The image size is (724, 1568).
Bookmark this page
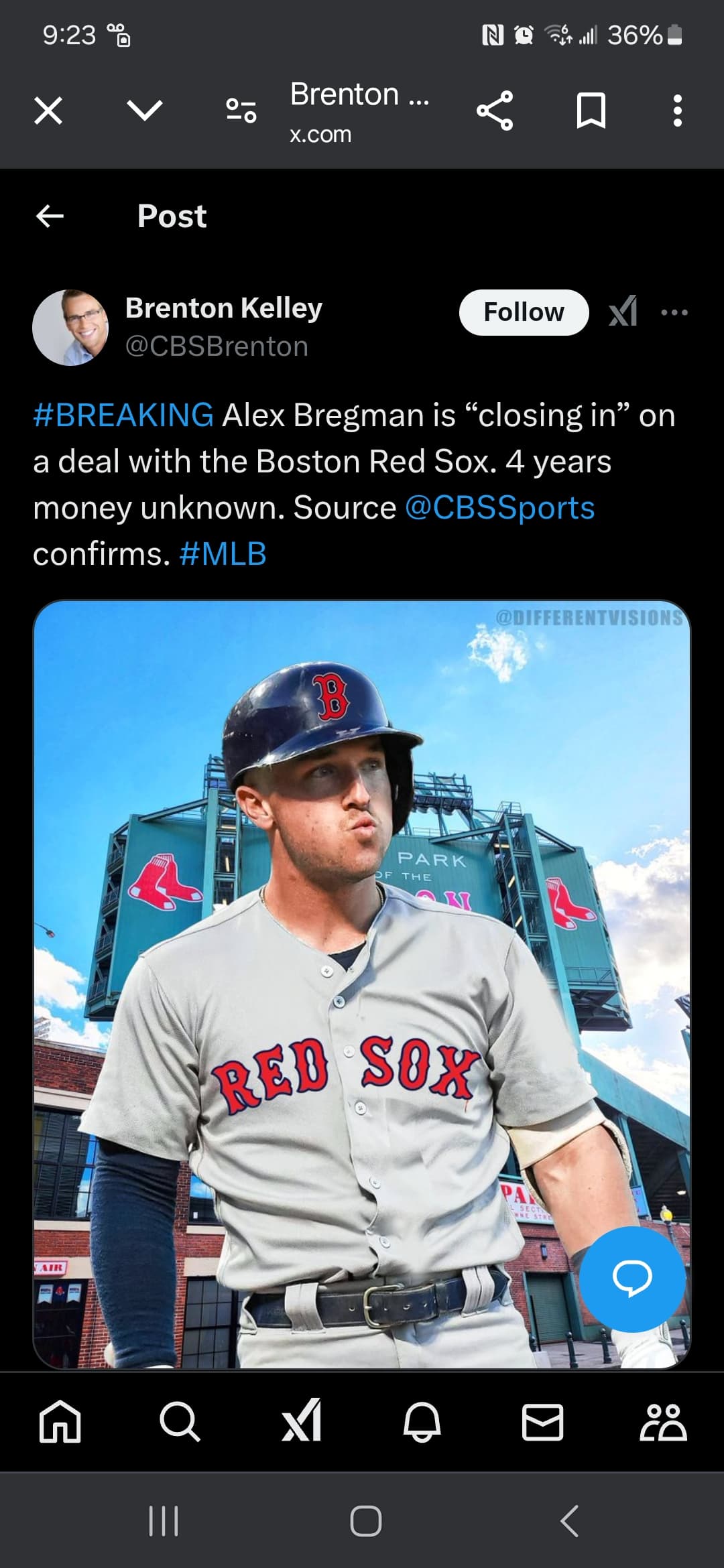[591, 111]
